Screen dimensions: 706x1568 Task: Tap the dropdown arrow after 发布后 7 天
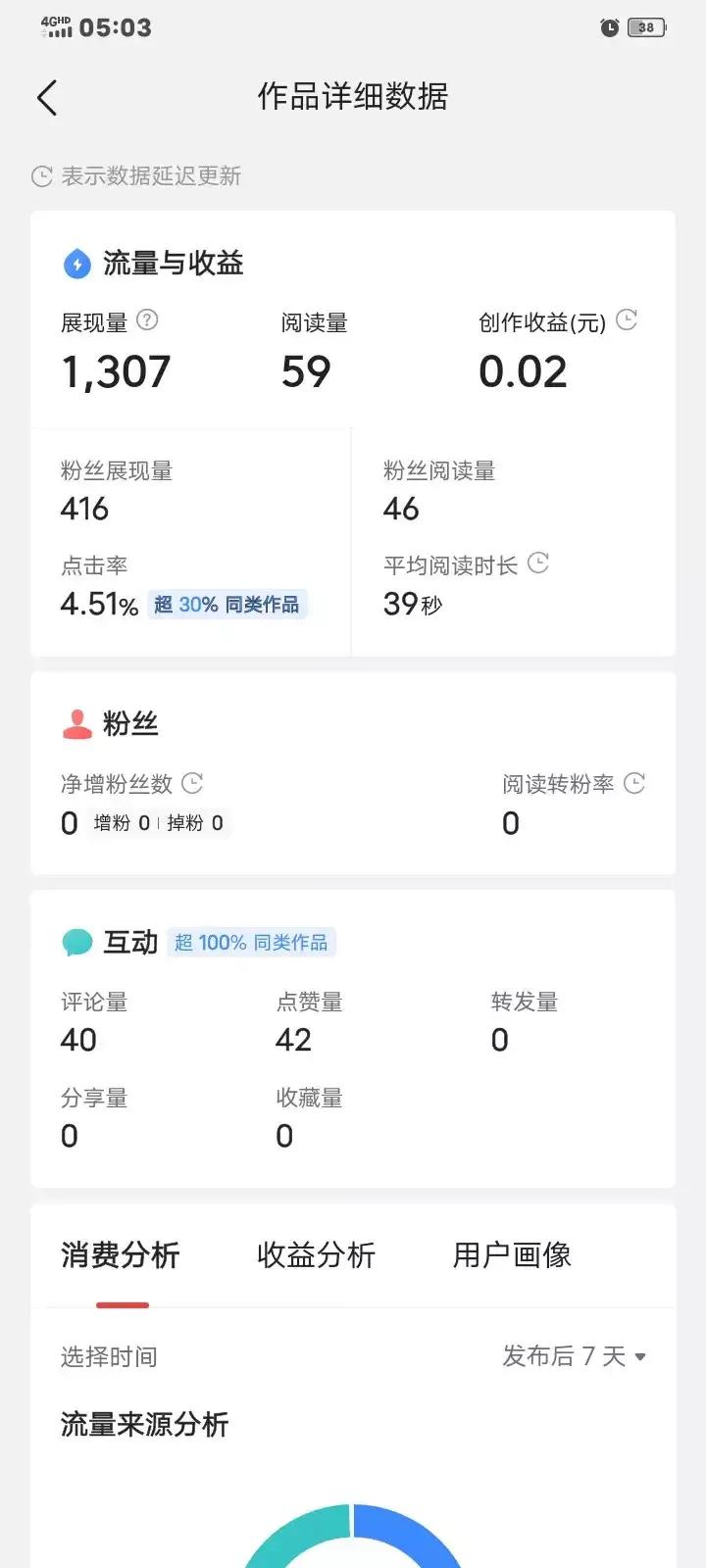pyautogui.click(x=641, y=1358)
